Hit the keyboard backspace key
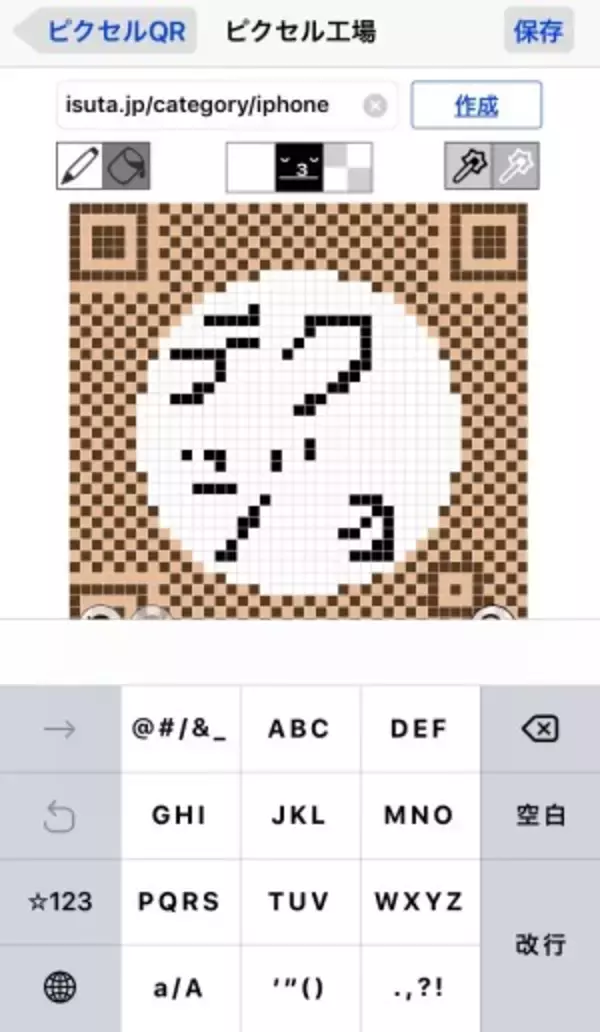 (x=540, y=729)
